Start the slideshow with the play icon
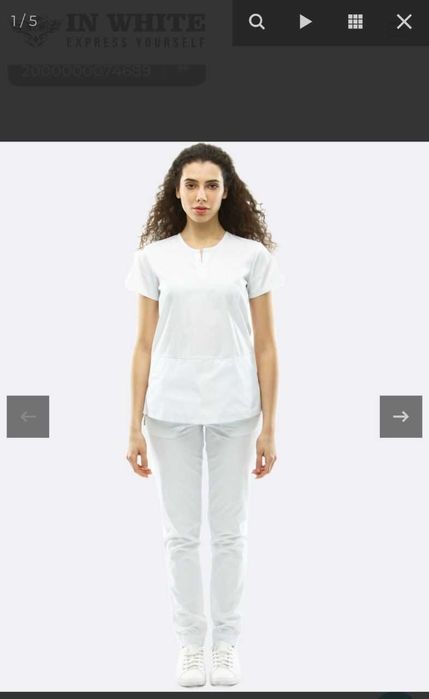This screenshot has height=699, width=429. pyautogui.click(x=305, y=21)
